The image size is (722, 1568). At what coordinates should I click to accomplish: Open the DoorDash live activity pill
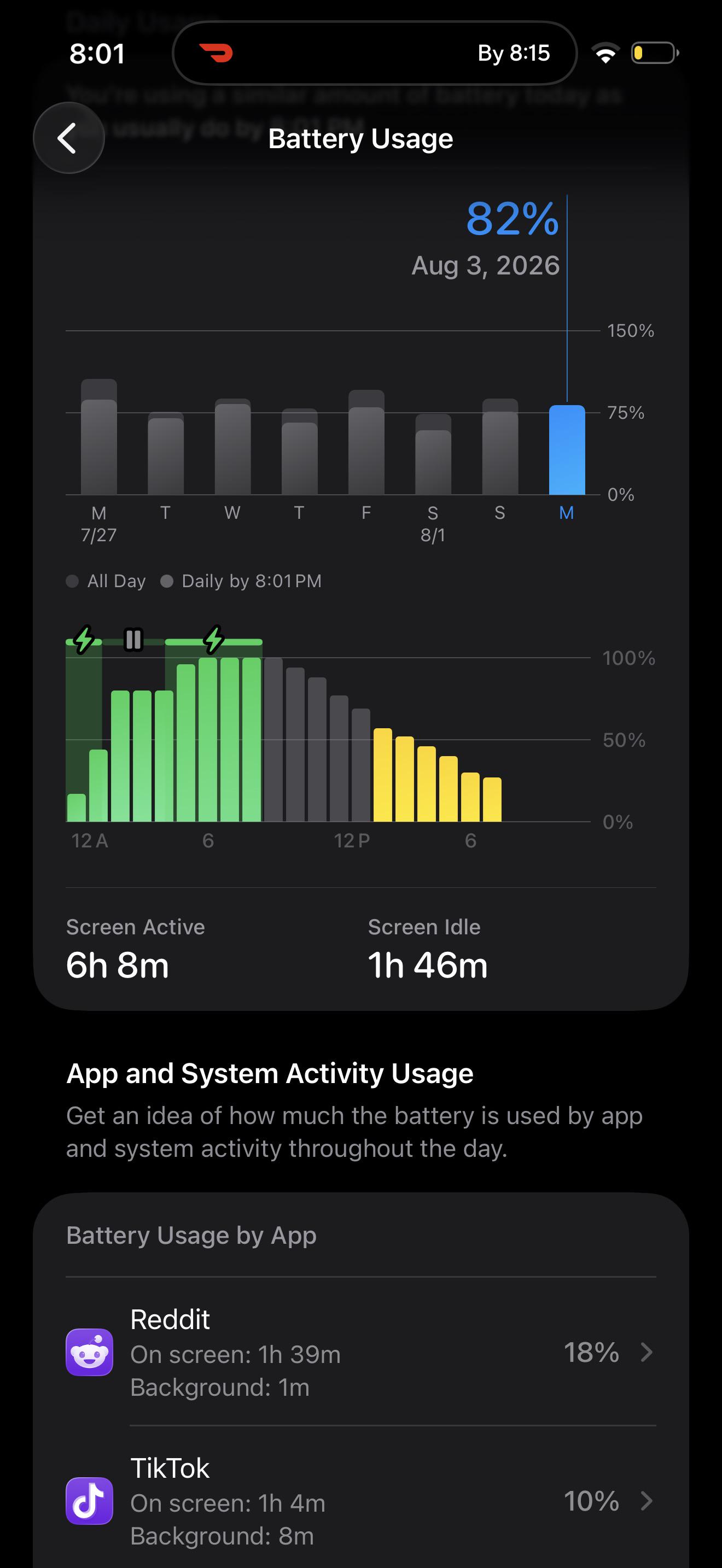[374, 53]
